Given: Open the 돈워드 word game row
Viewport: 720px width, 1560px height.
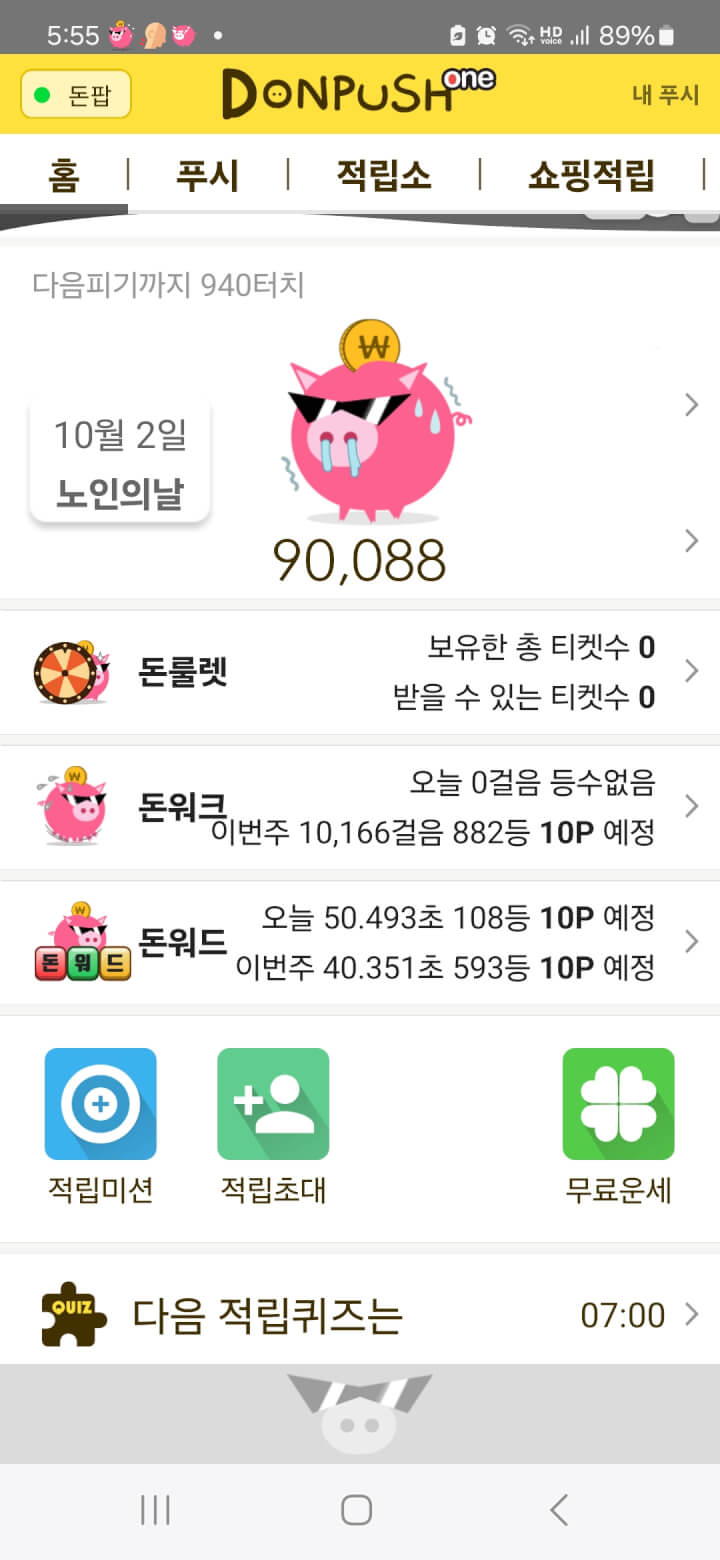Looking at the screenshot, I should [360, 942].
